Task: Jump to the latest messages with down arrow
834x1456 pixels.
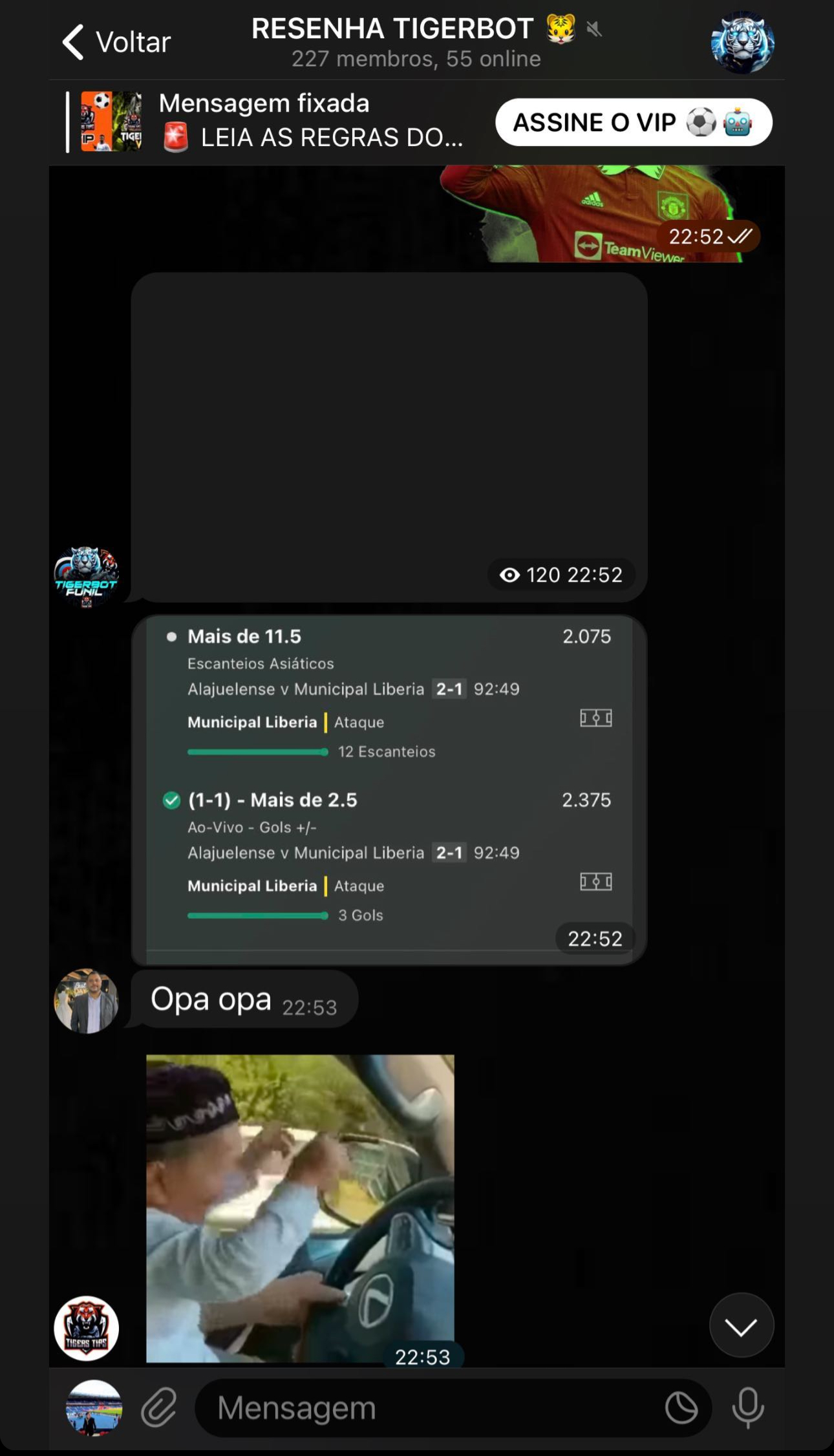Action: point(741,1325)
